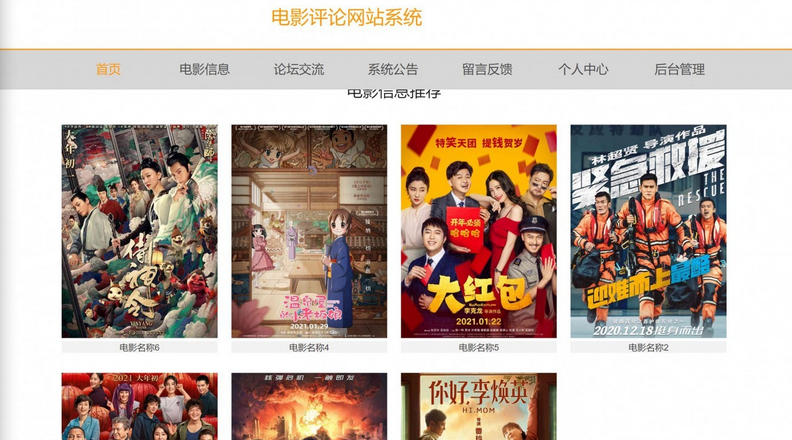This screenshot has height=440, width=792.
Task: Select 留言反馈 in the nav bar
Action: pos(487,70)
